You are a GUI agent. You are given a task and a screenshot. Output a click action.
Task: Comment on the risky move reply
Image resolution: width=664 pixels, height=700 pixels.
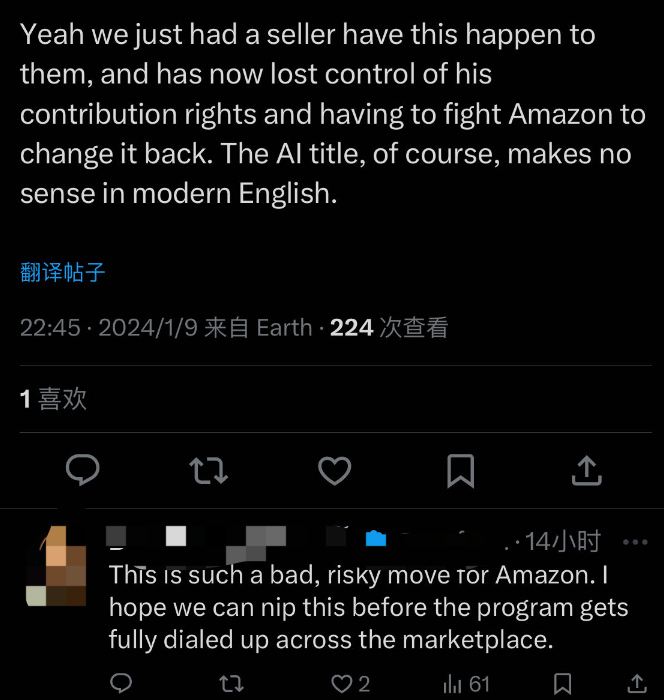click(x=121, y=684)
